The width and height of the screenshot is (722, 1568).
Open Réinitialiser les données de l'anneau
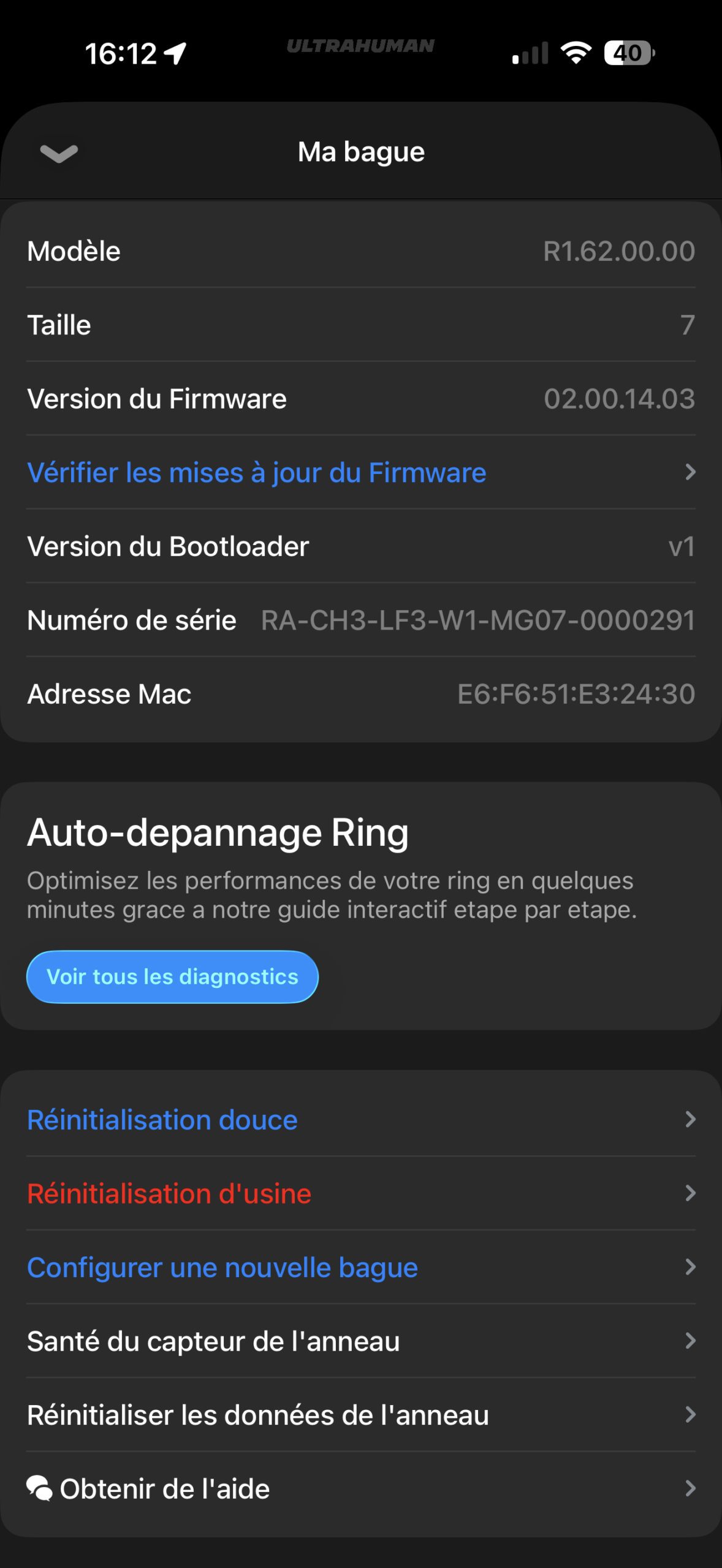coord(360,1415)
